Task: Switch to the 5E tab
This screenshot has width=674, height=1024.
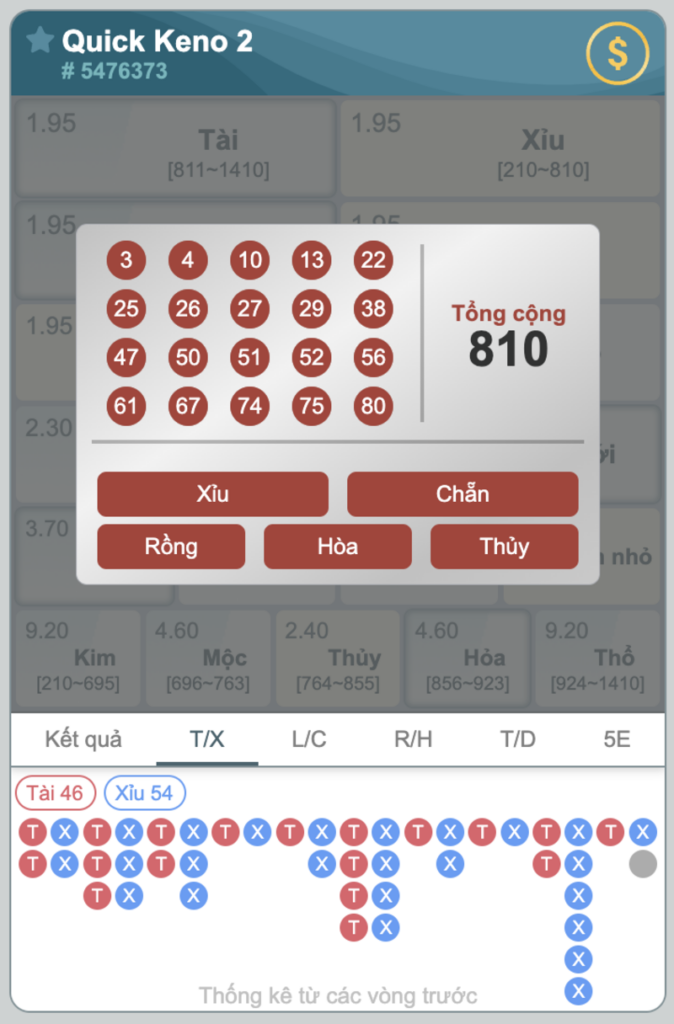Action: pos(617,740)
